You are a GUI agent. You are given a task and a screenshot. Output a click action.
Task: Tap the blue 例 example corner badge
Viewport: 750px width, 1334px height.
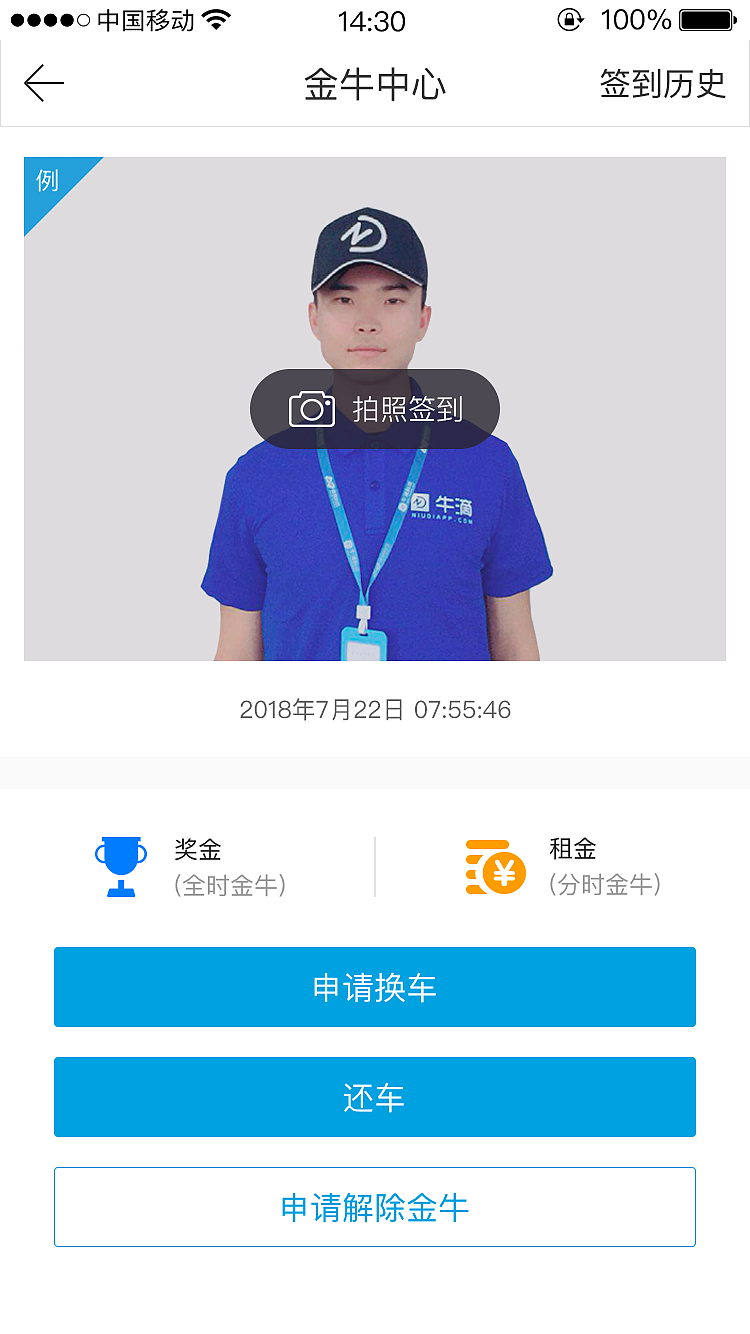coord(50,182)
